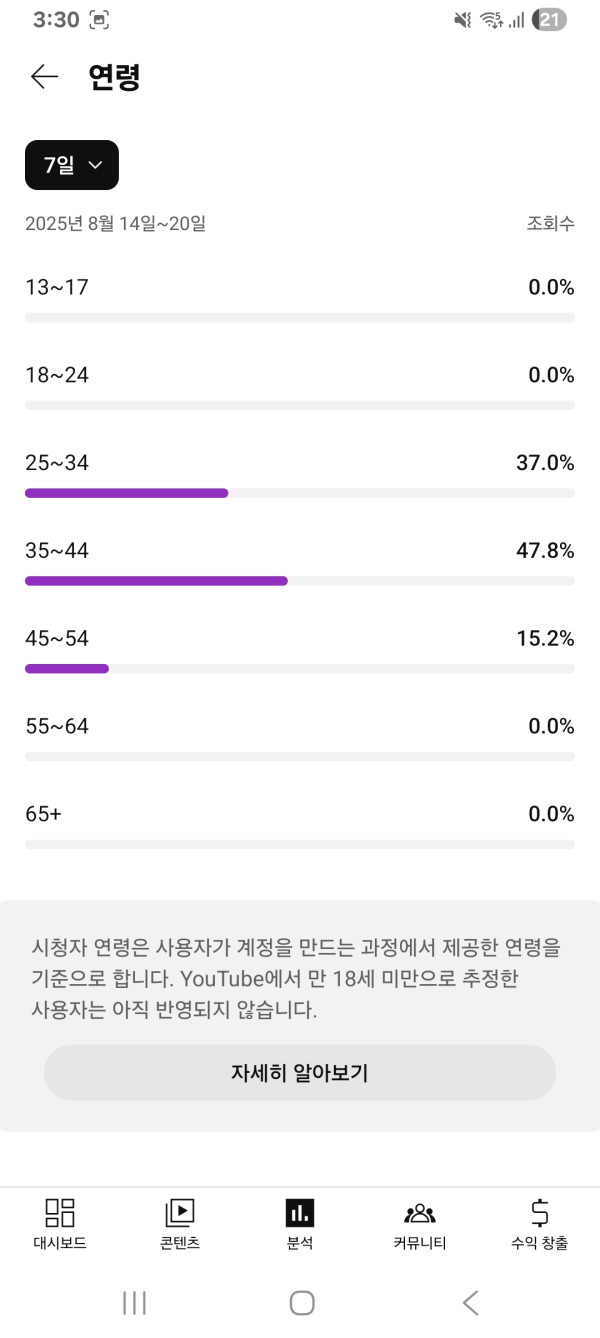Open the 수익 창출 tab

(x=539, y=1224)
